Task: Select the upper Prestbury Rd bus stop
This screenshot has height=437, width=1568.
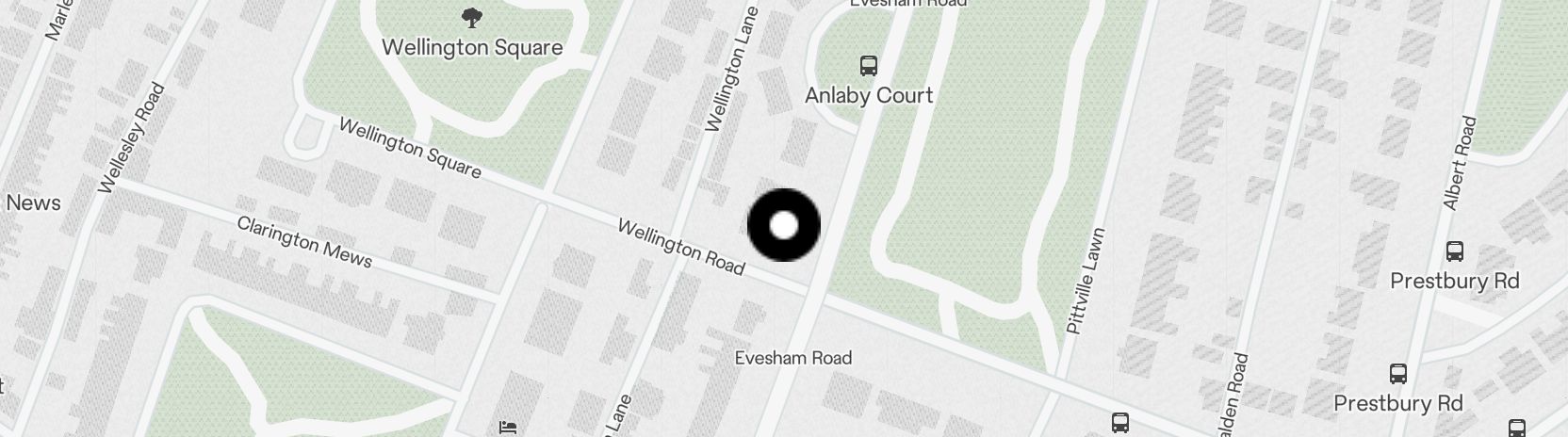Action: point(1454,251)
